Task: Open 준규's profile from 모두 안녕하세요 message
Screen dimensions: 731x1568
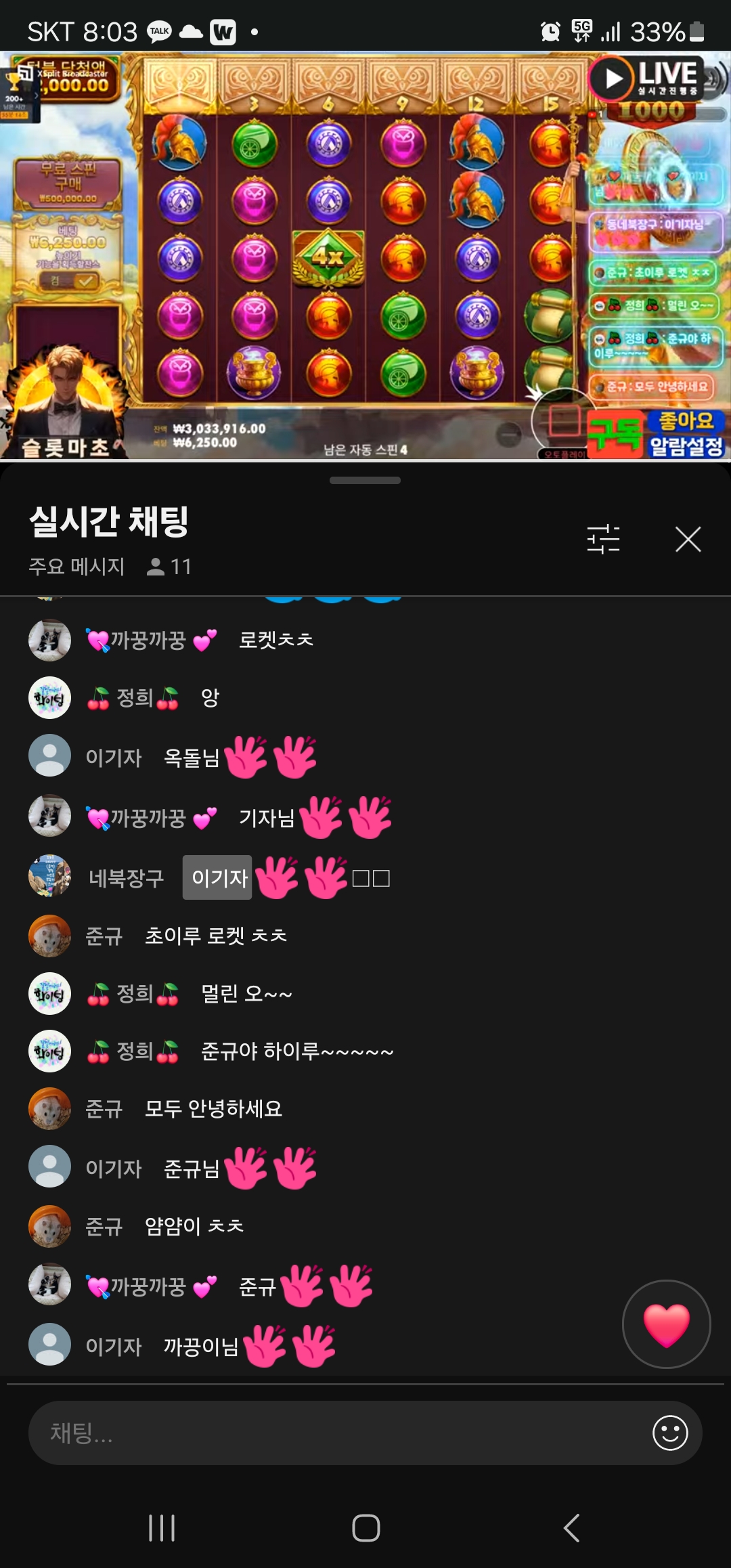Action: [49, 1108]
